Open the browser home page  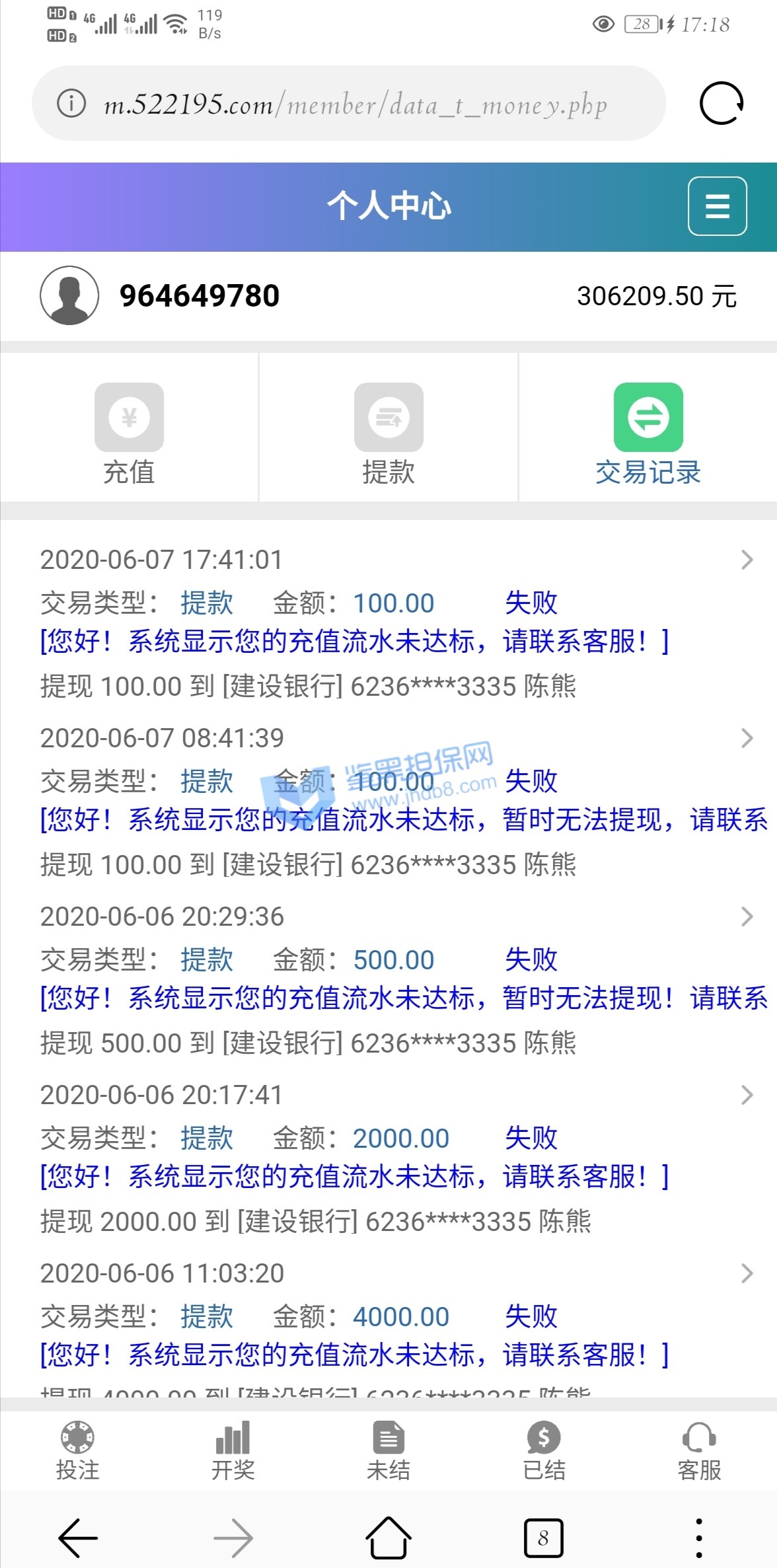tap(388, 1538)
